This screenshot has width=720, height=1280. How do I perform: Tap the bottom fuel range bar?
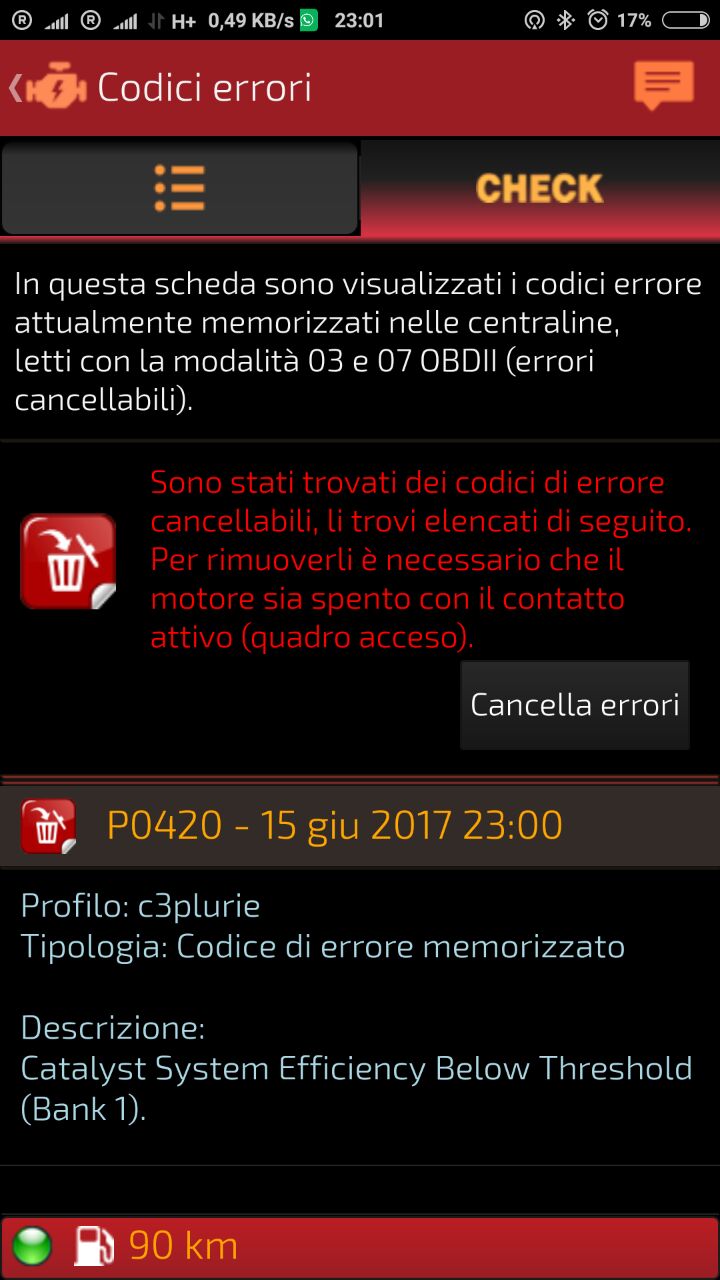(x=360, y=1246)
